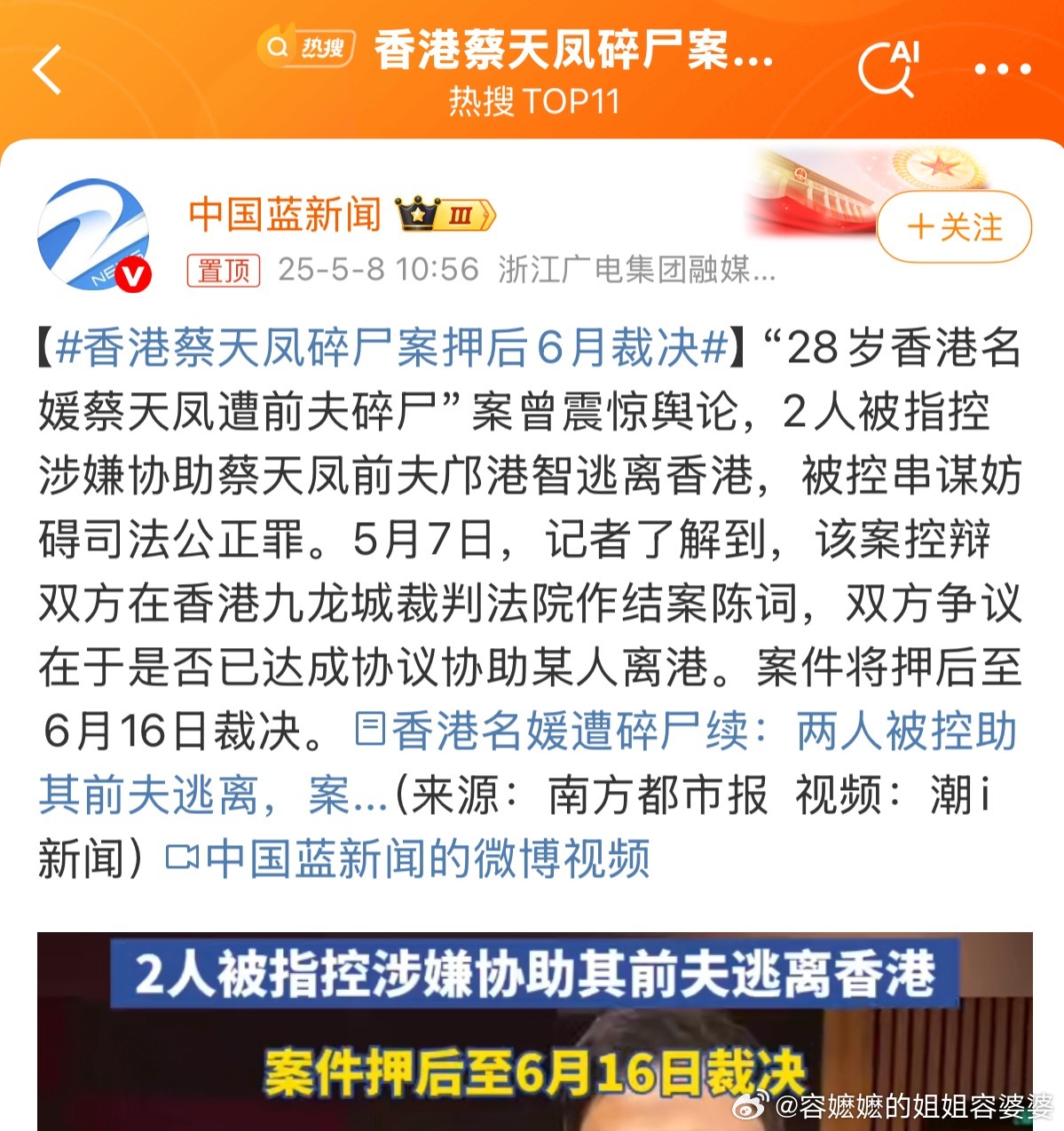Open 中国蓝新闻 profile avatar
The height and width of the screenshot is (1131, 1064).
click(93, 233)
